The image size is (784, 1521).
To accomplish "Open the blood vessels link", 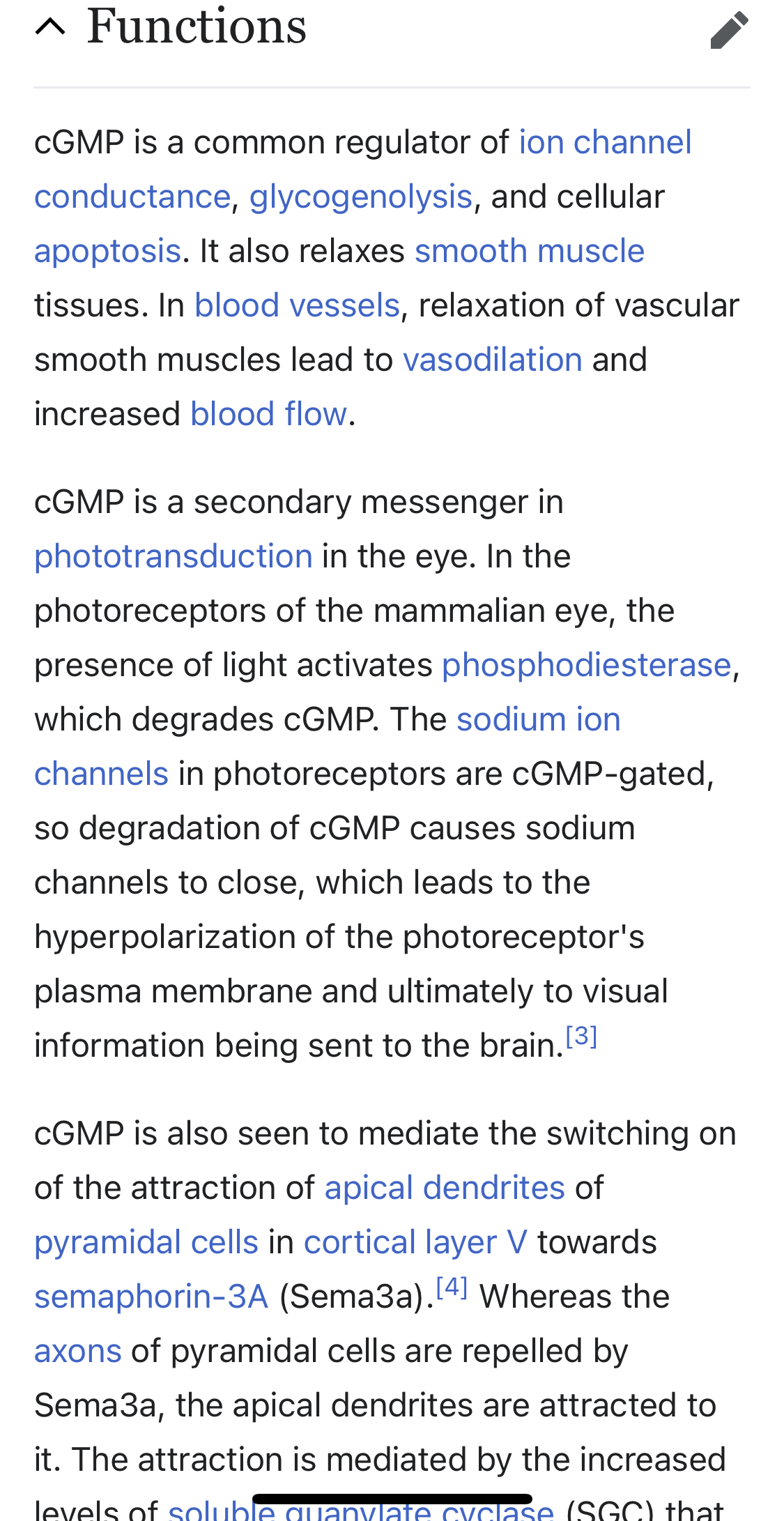I will point(298,305).
